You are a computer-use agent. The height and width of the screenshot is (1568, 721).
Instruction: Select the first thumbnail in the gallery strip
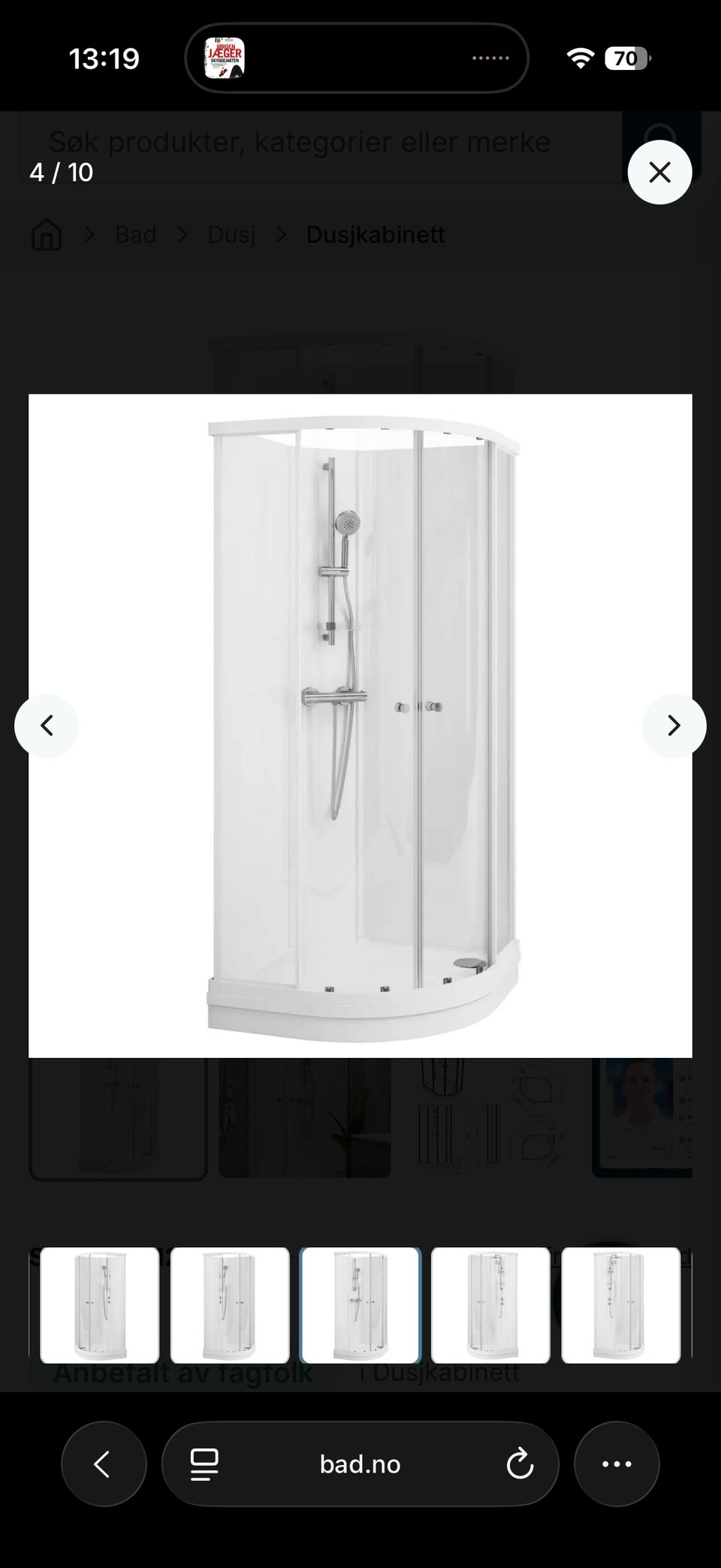pyautogui.click(x=99, y=1305)
